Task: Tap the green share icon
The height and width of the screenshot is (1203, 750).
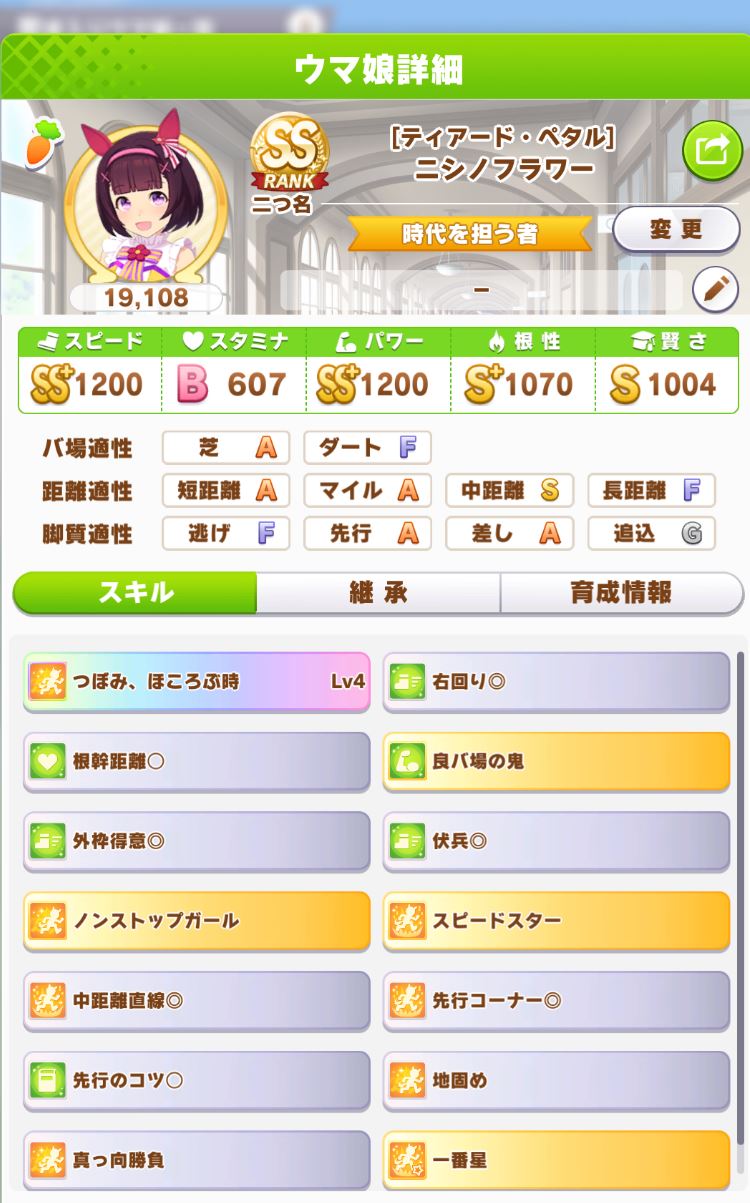Action: pos(711,151)
